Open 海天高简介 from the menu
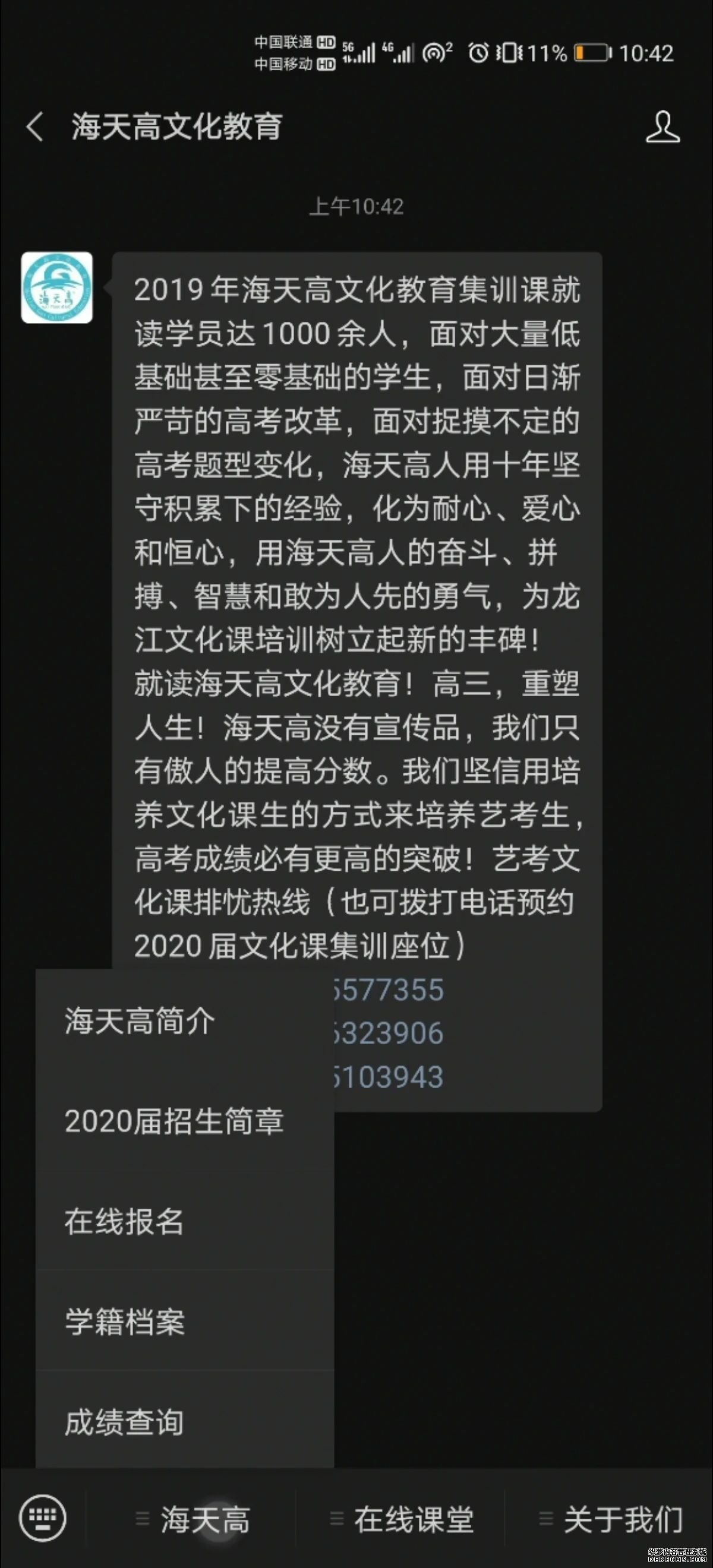Screen dimensions: 713x1568 click(140, 1022)
